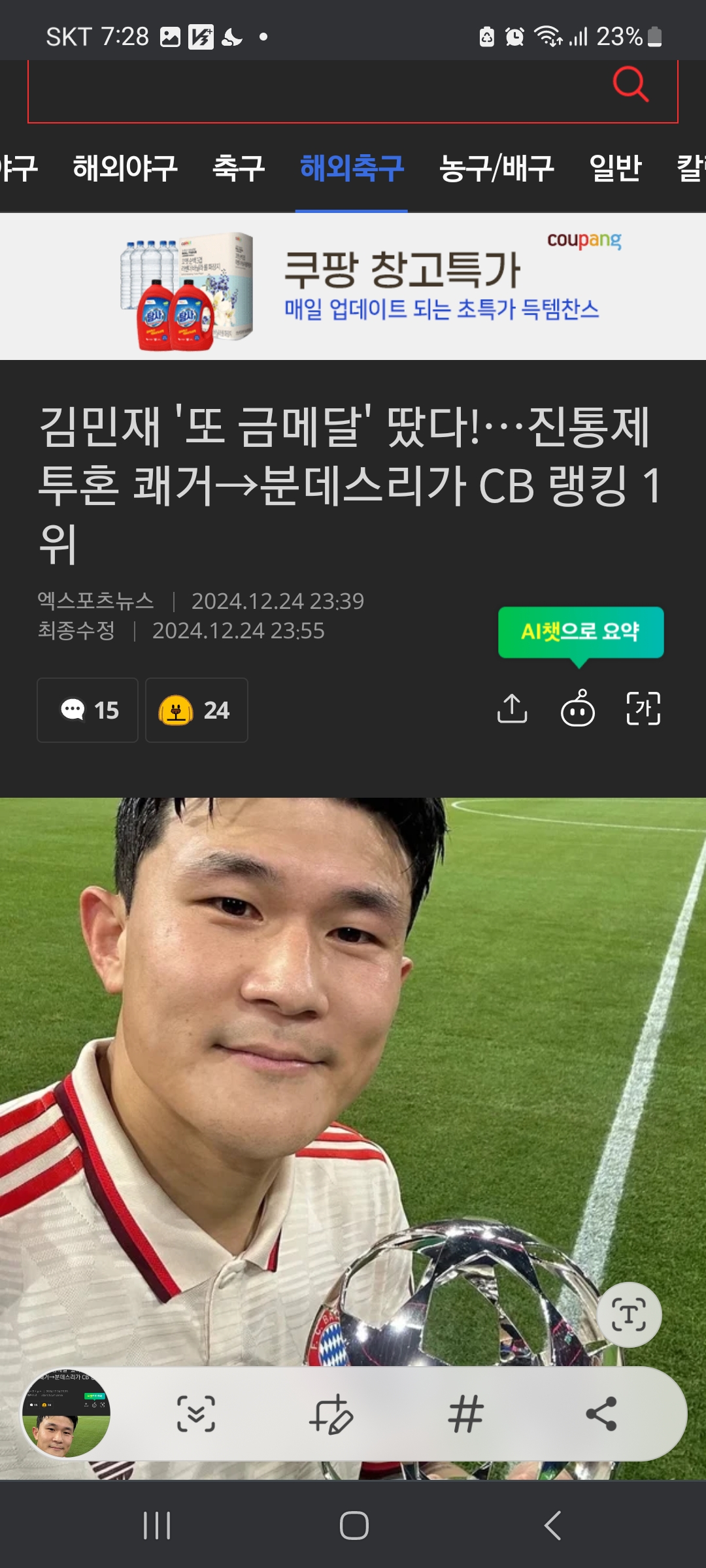Viewport: 706px width, 1568px height.
Task: Tap the reaction button showing 24
Action: click(x=196, y=710)
